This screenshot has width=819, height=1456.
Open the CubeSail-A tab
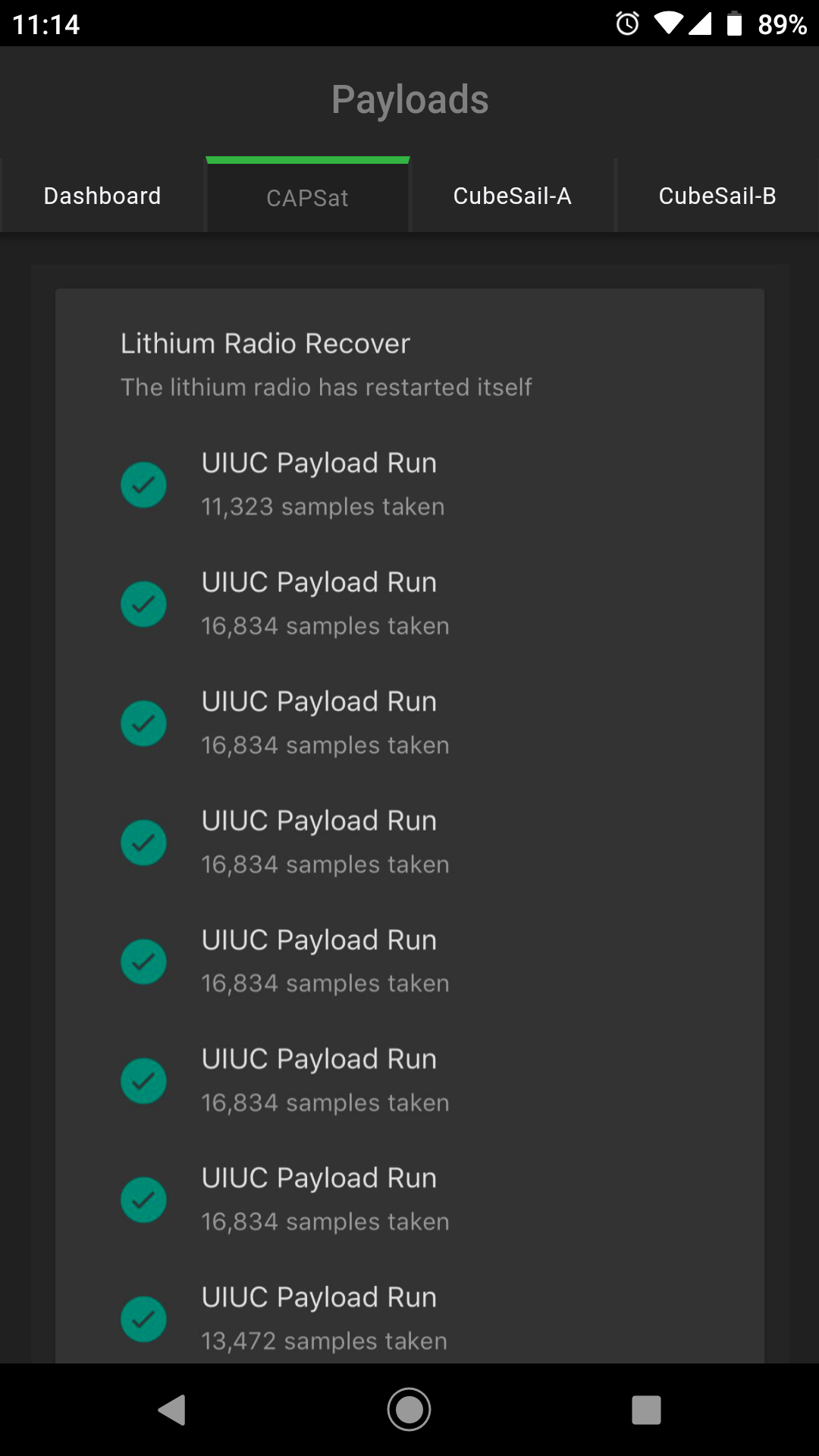(512, 196)
